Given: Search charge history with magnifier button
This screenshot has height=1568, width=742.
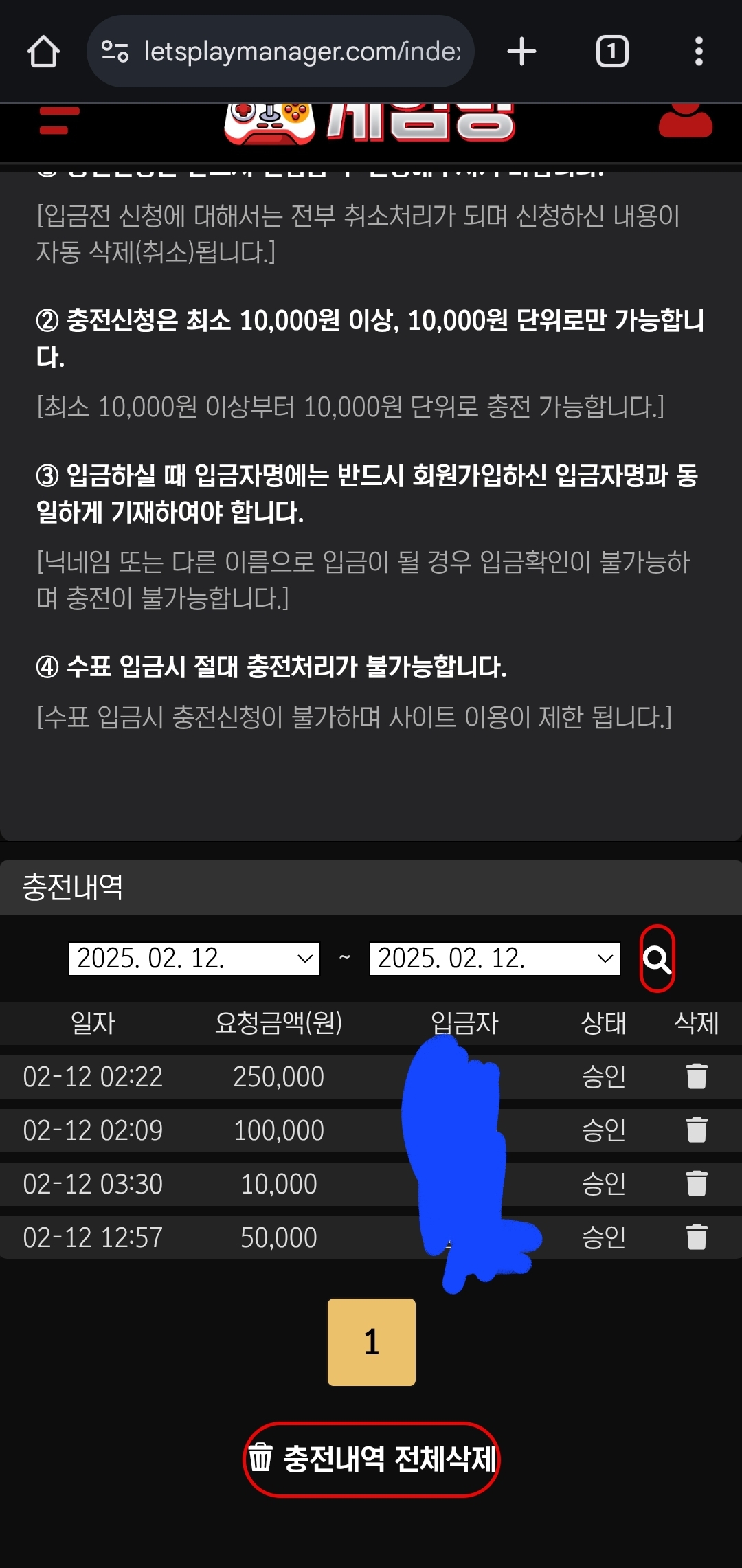Looking at the screenshot, I should tap(657, 959).
